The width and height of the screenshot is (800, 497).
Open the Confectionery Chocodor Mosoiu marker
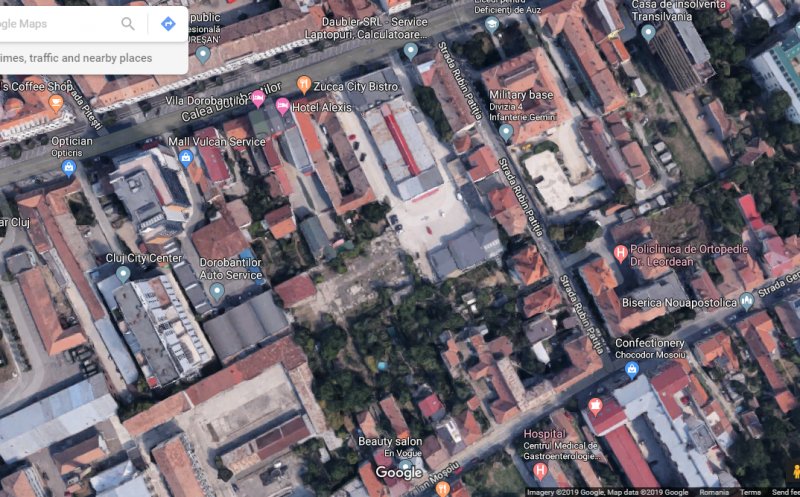[631, 369]
